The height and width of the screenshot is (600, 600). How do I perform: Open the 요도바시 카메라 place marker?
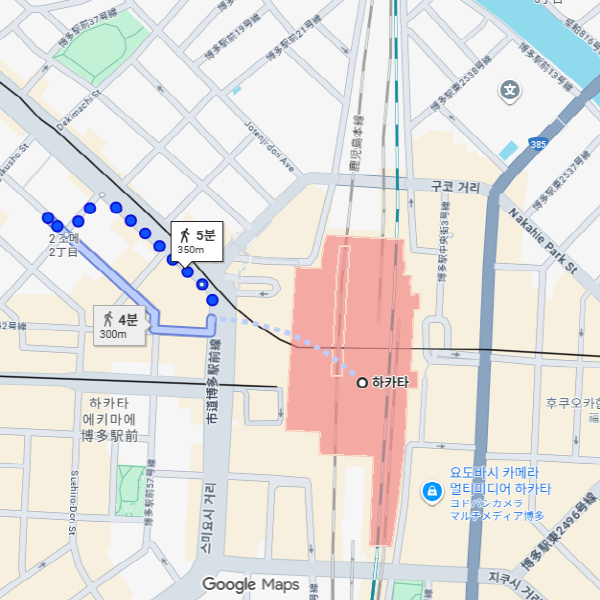(430, 492)
